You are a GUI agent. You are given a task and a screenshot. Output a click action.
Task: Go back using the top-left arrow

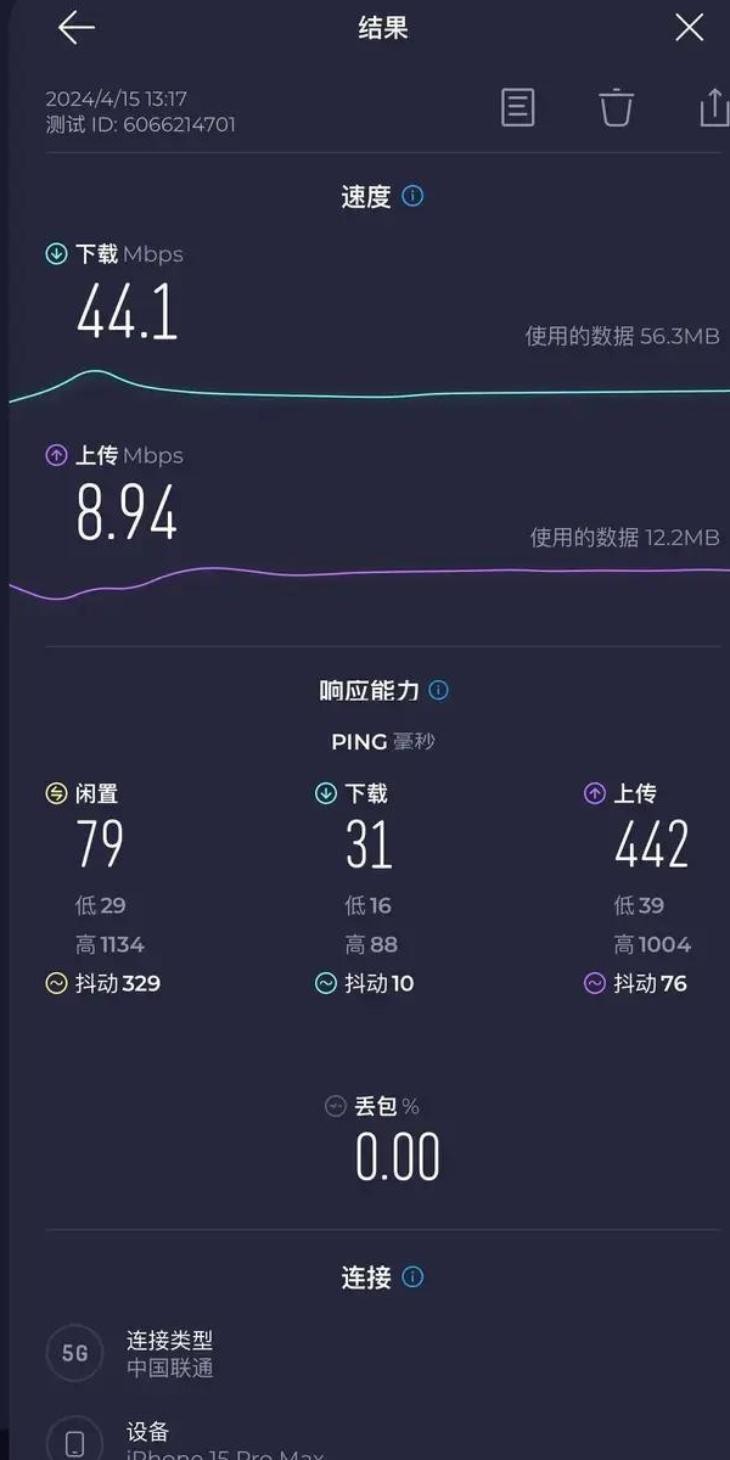coord(76,28)
